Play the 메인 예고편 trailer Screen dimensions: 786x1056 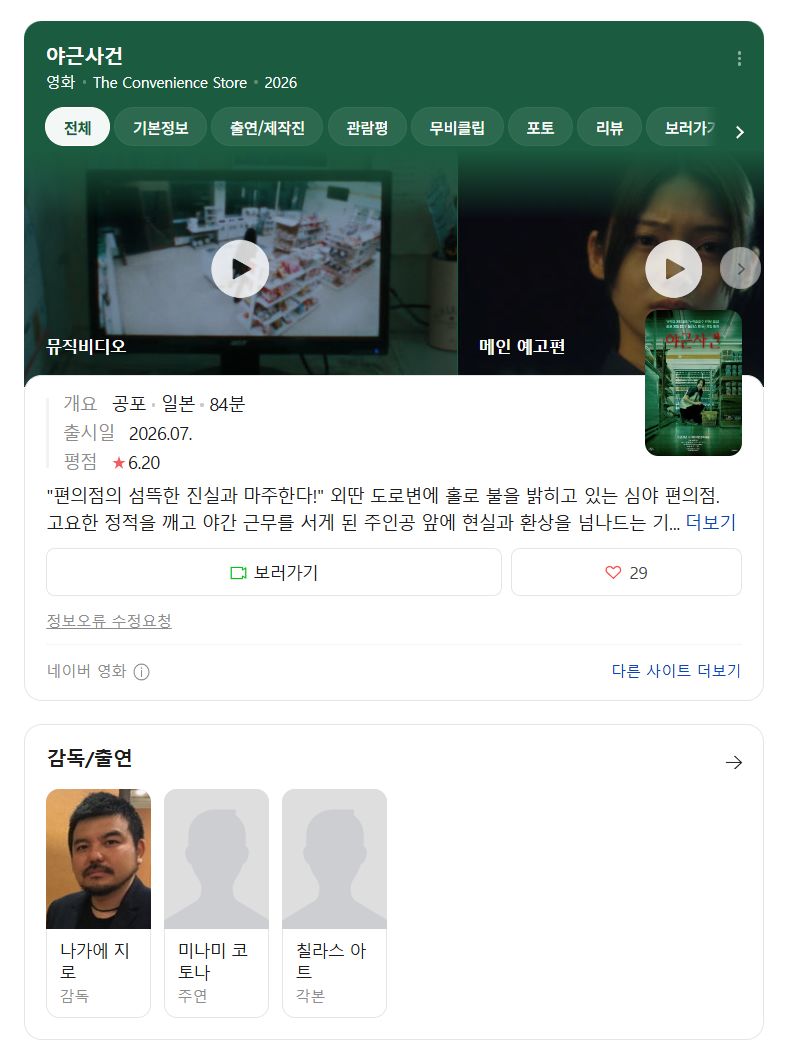click(x=674, y=269)
